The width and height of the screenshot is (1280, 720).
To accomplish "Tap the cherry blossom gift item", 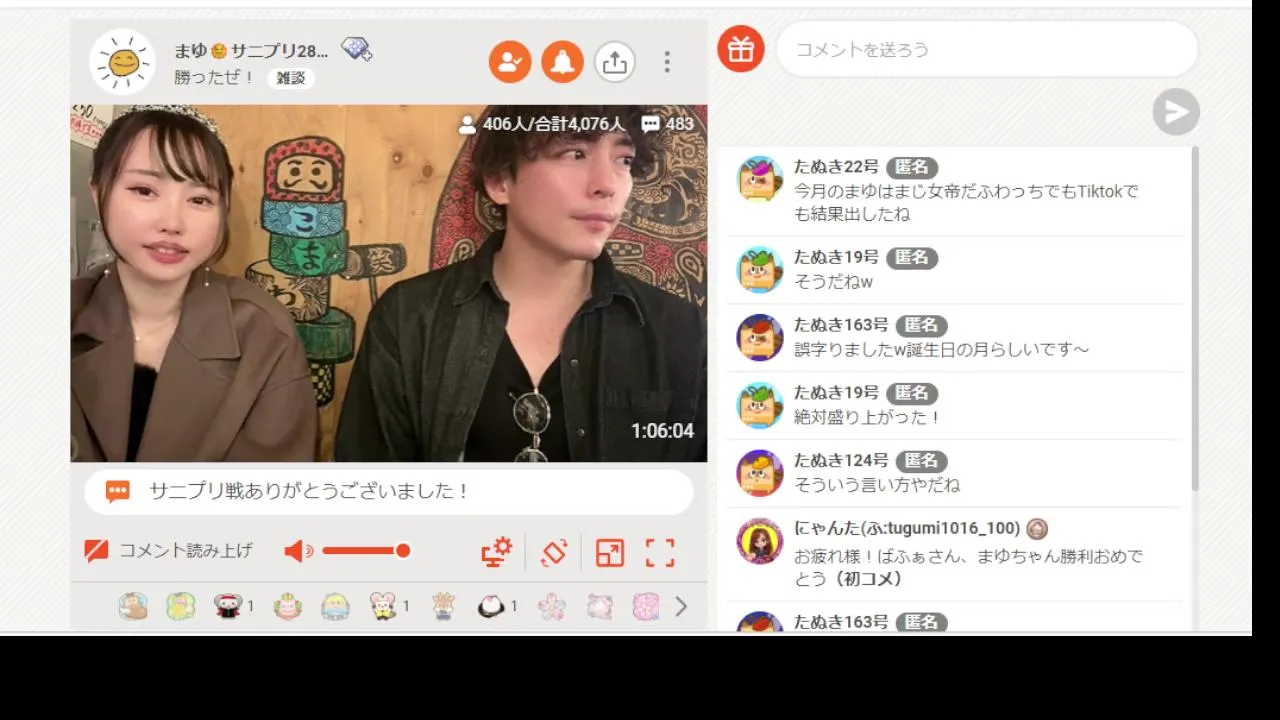I will [552, 607].
